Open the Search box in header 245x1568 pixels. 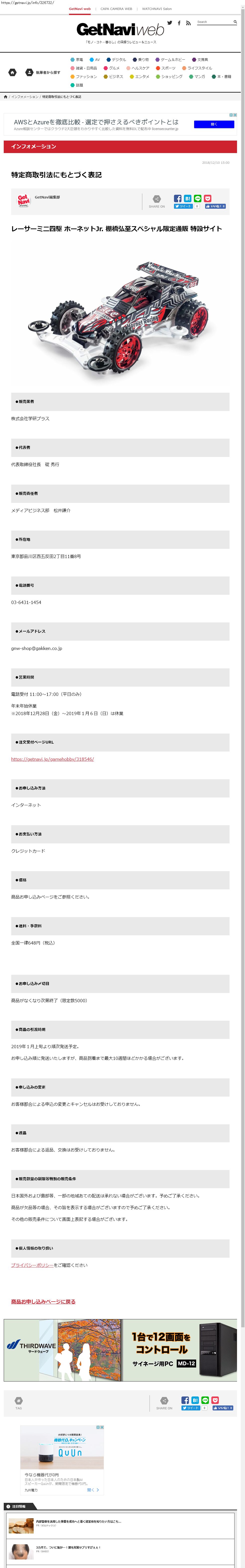(214, 22)
